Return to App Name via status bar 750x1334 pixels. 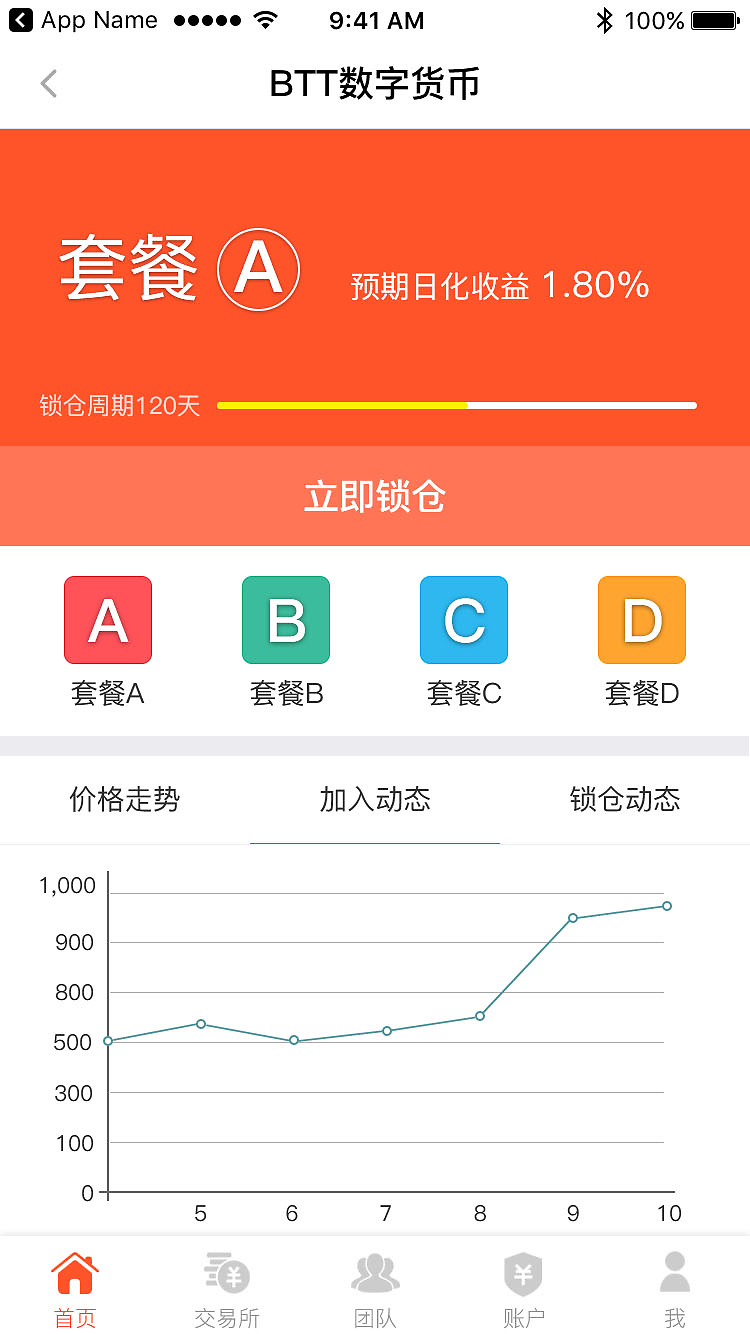click(84, 20)
